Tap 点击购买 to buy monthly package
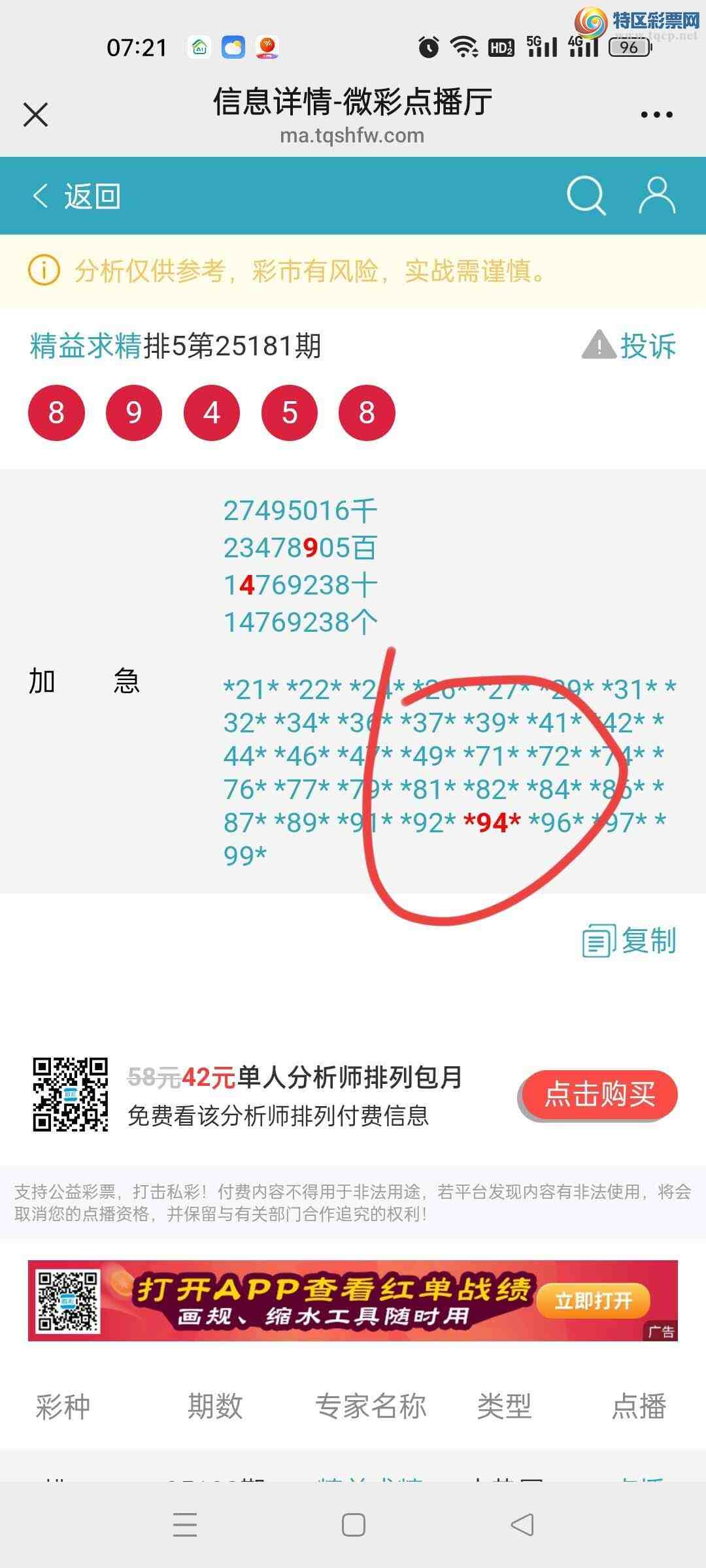 pyautogui.click(x=599, y=1094)
